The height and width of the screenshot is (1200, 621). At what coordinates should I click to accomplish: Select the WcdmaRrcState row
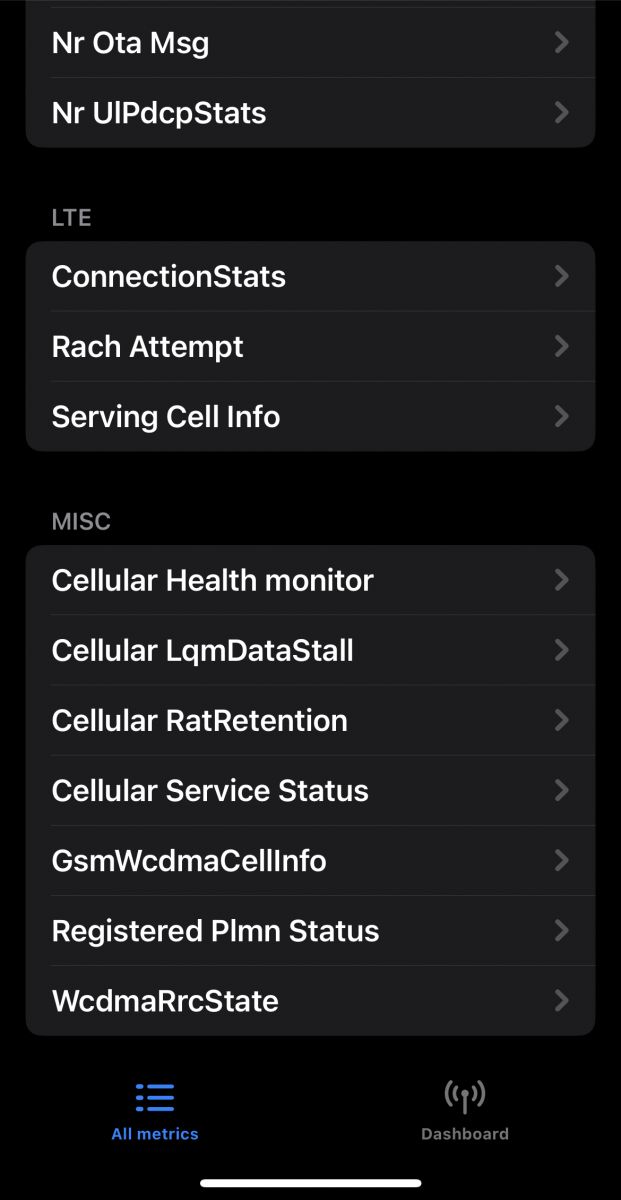pos(310,1000)
